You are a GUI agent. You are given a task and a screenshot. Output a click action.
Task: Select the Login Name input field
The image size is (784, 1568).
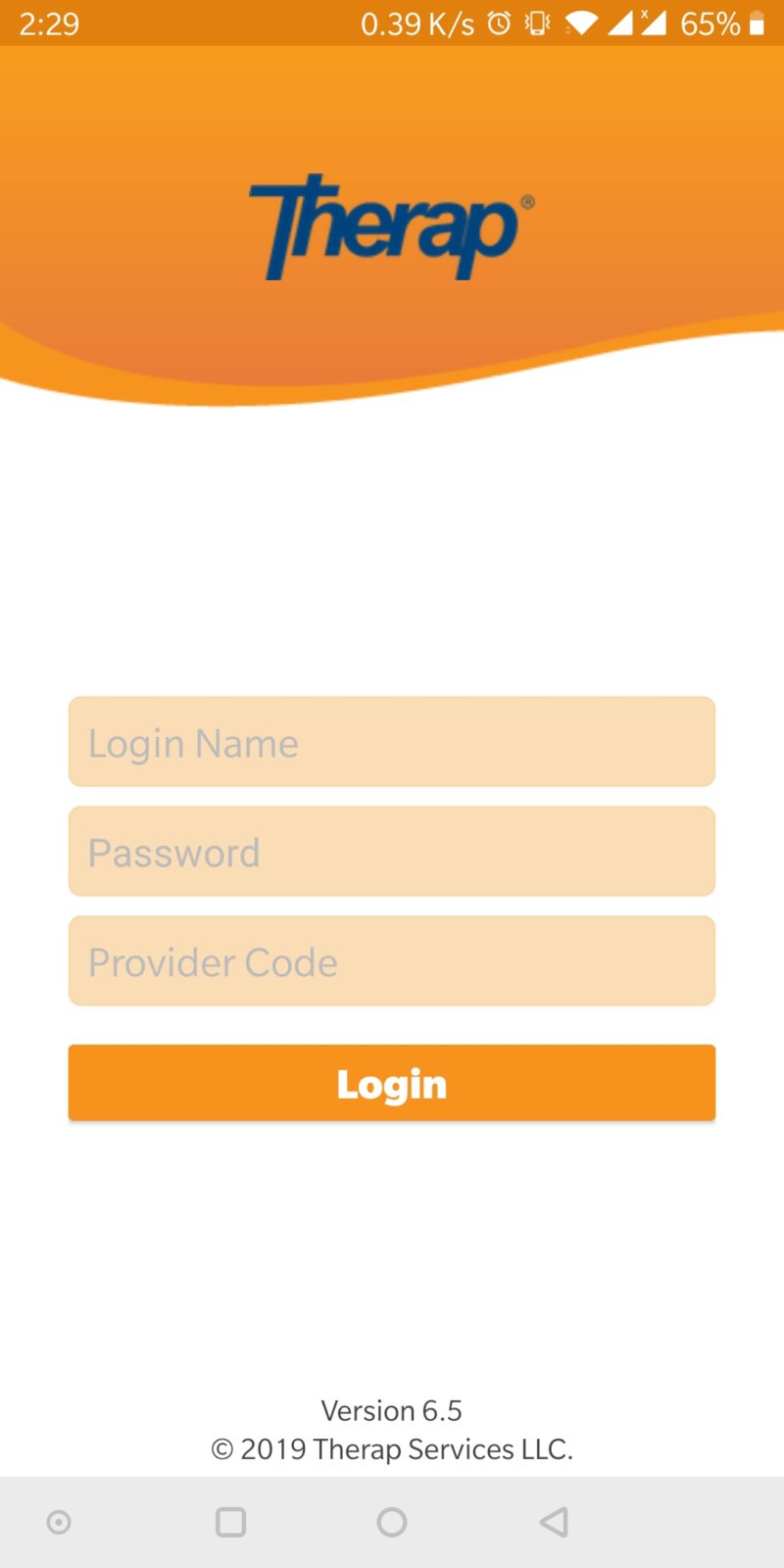click(392, 742)
